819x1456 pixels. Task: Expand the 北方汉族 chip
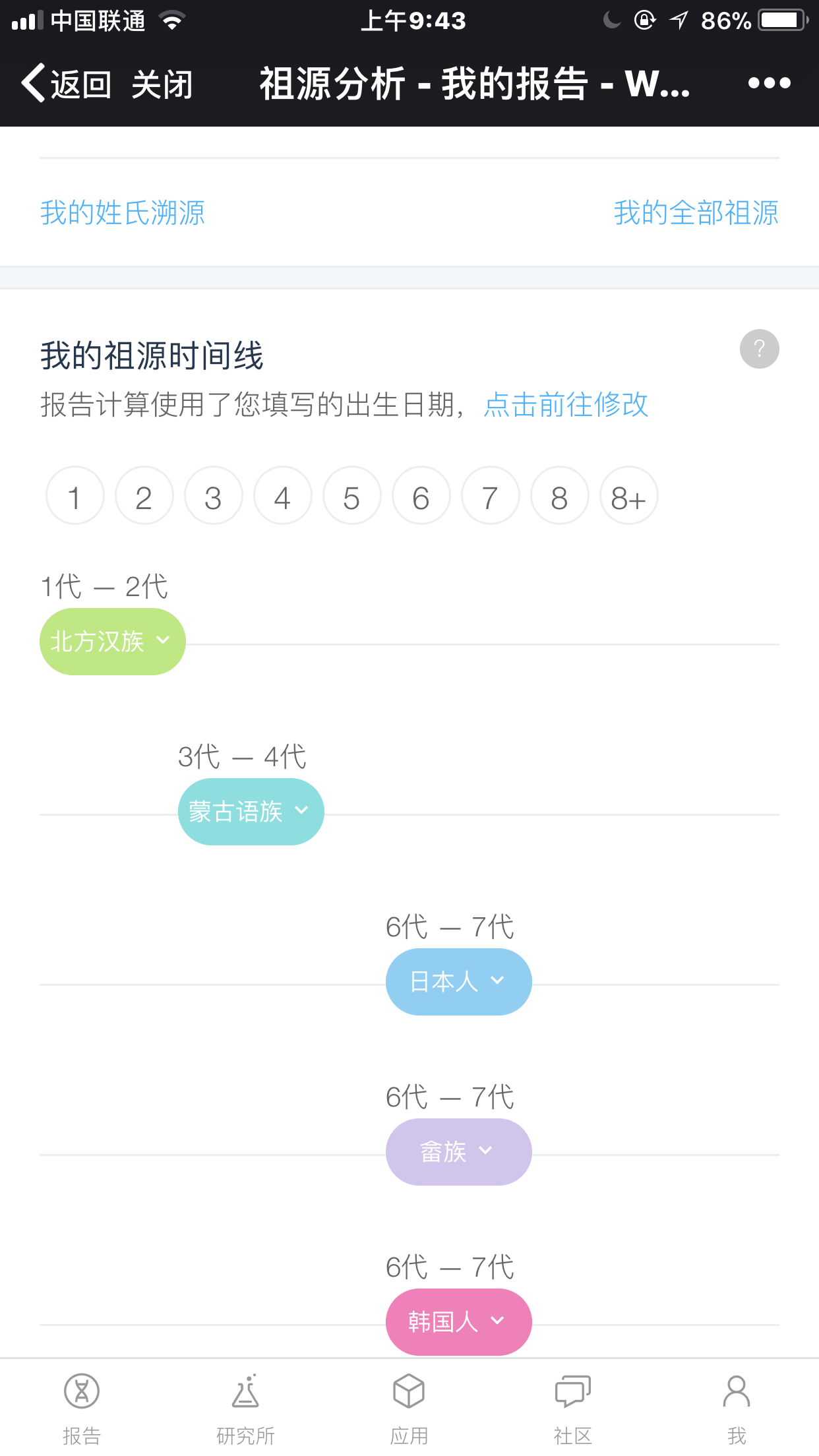coord(113,642)
